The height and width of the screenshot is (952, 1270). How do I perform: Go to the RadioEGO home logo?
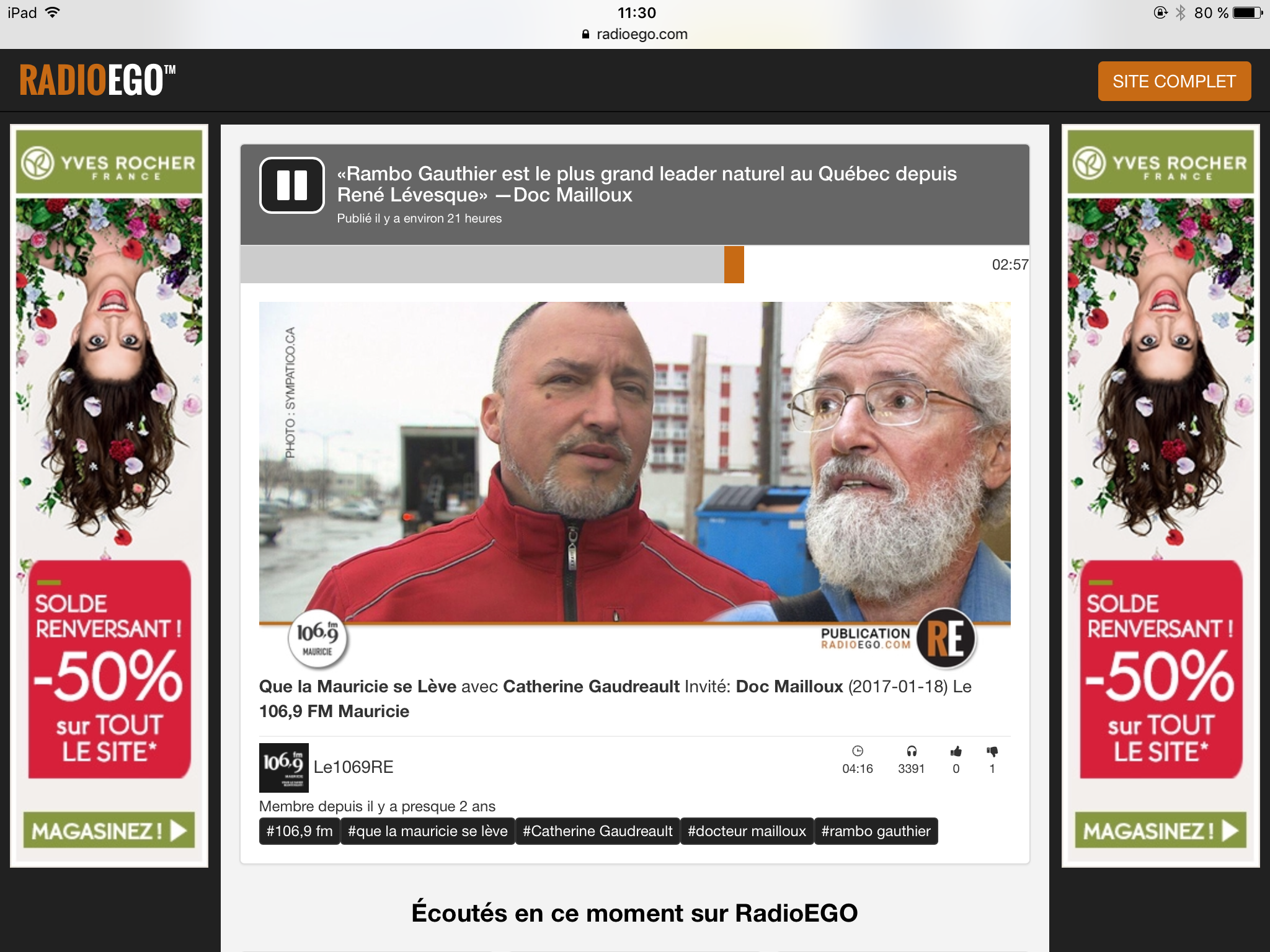97,81
